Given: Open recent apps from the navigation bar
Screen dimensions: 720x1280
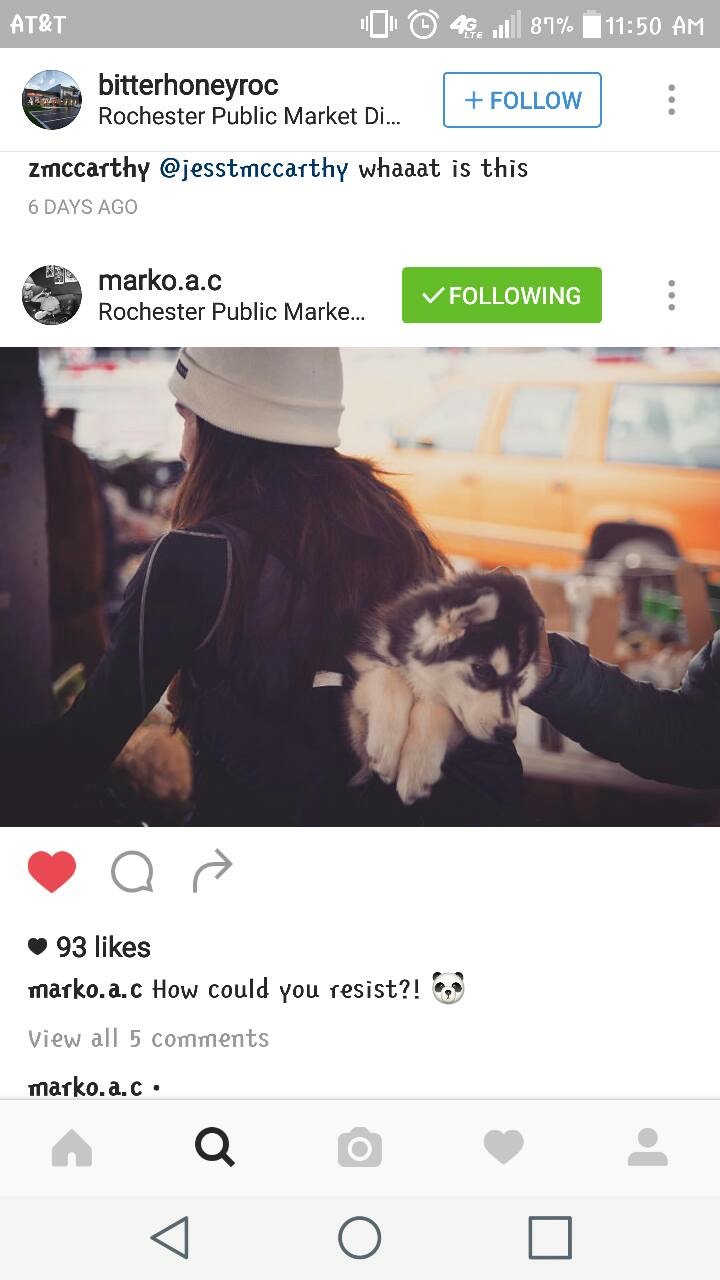Looking at the screenshot, I should coord(550,1238).
